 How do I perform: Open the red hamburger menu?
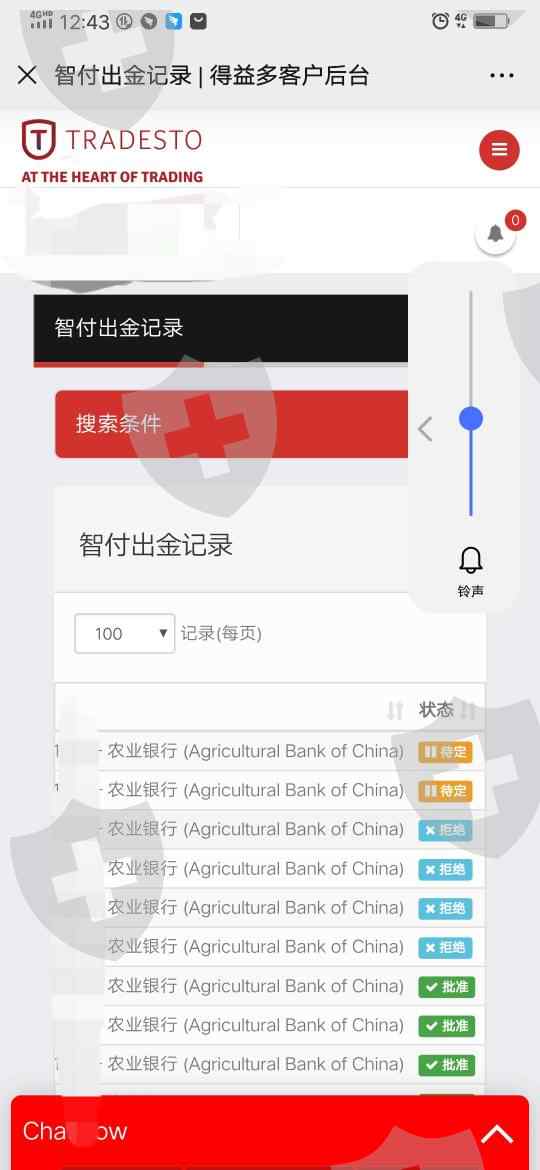click(499, 149)
